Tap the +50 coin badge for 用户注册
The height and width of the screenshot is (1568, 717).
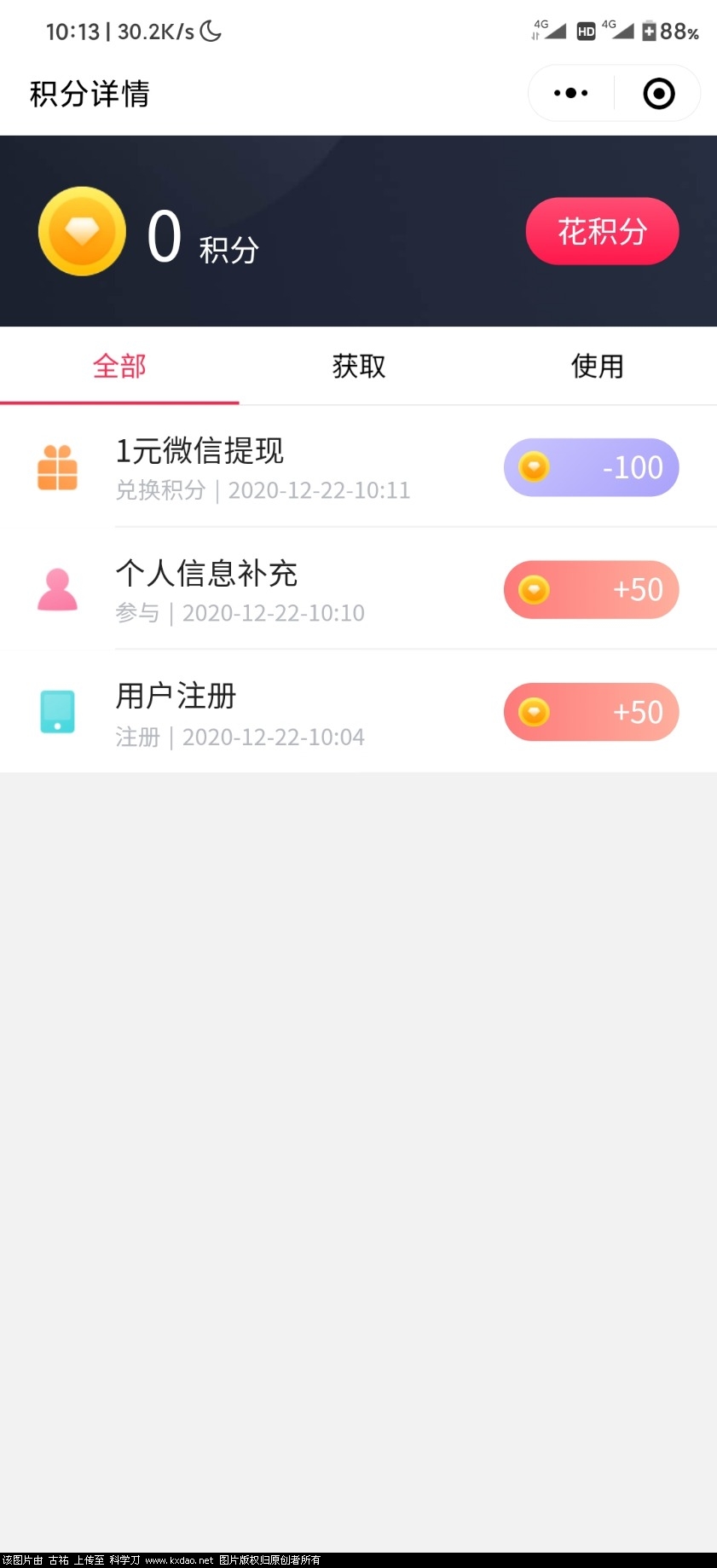(591, 712)
